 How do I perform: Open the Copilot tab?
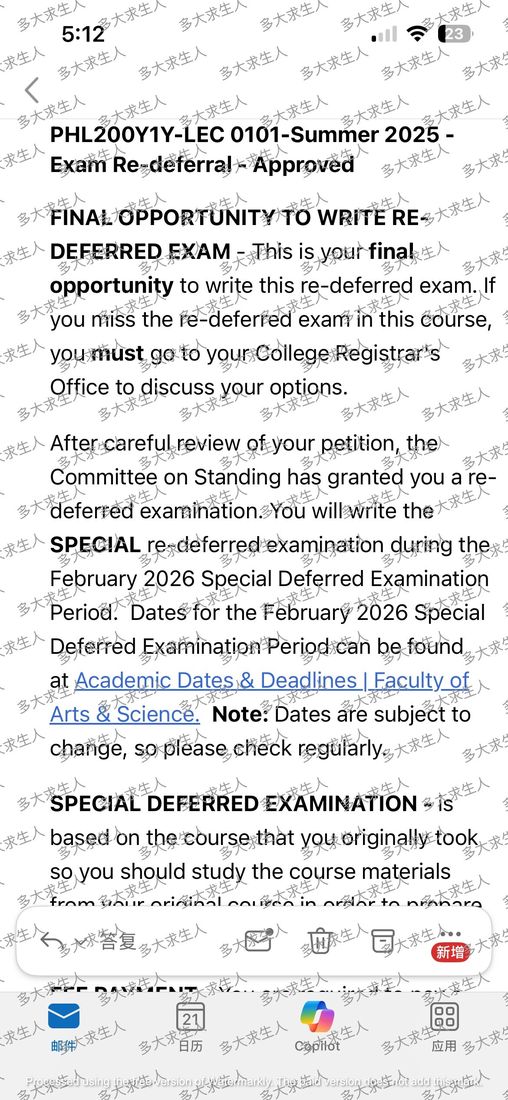pyautogui.click(x=317, y=1026)
